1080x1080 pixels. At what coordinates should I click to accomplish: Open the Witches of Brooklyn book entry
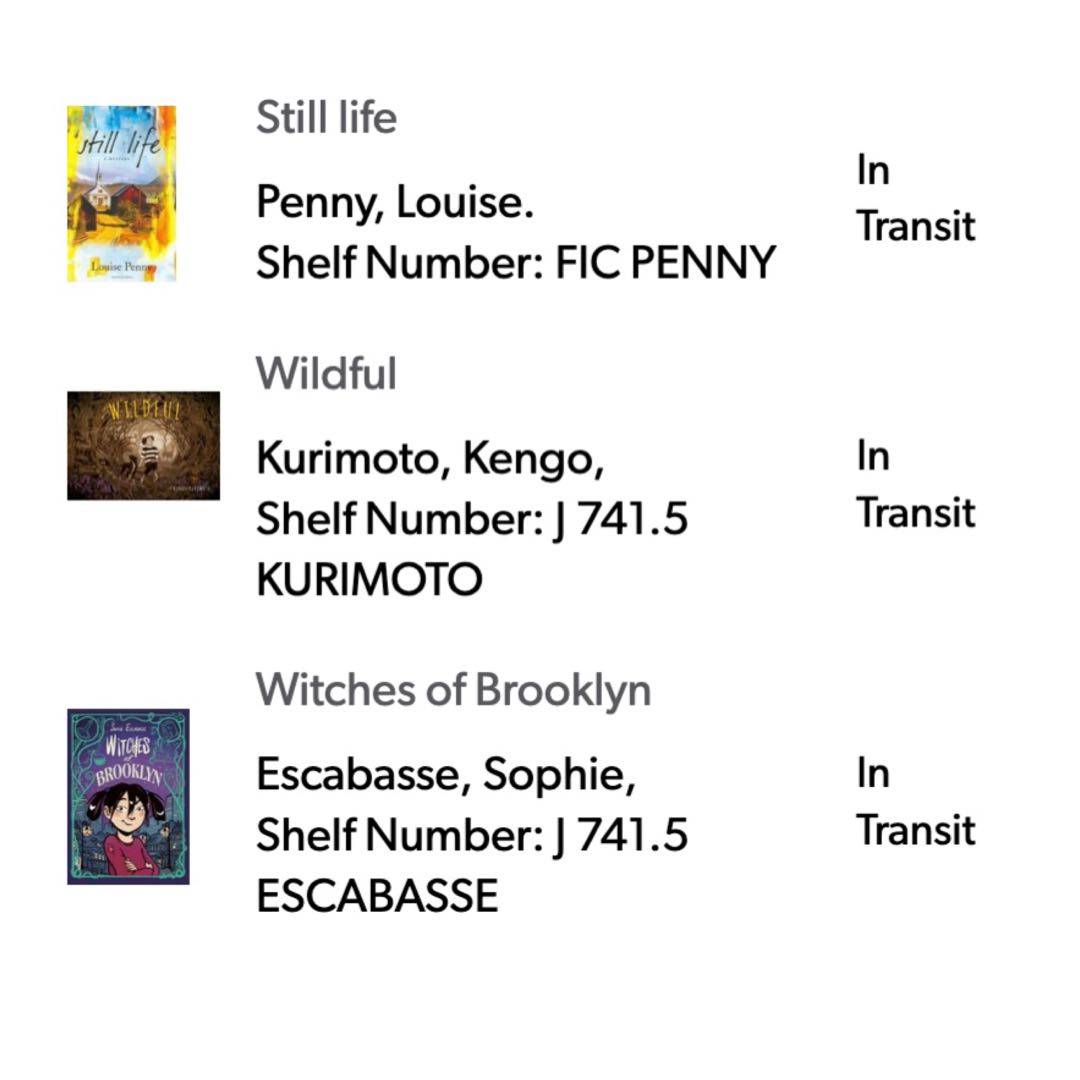pos(452,690)
